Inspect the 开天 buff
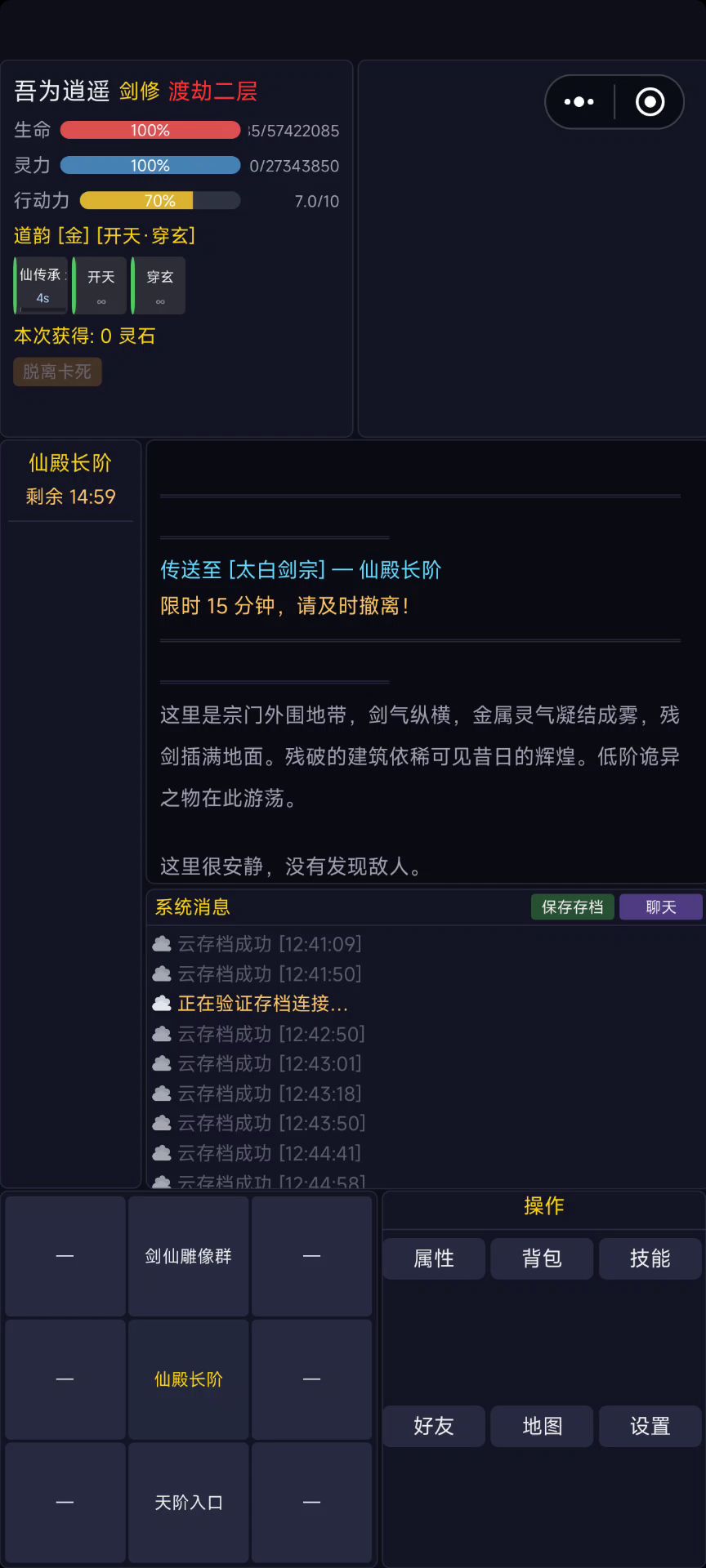This screenshot has width=706, height=1568. [101, 285]
